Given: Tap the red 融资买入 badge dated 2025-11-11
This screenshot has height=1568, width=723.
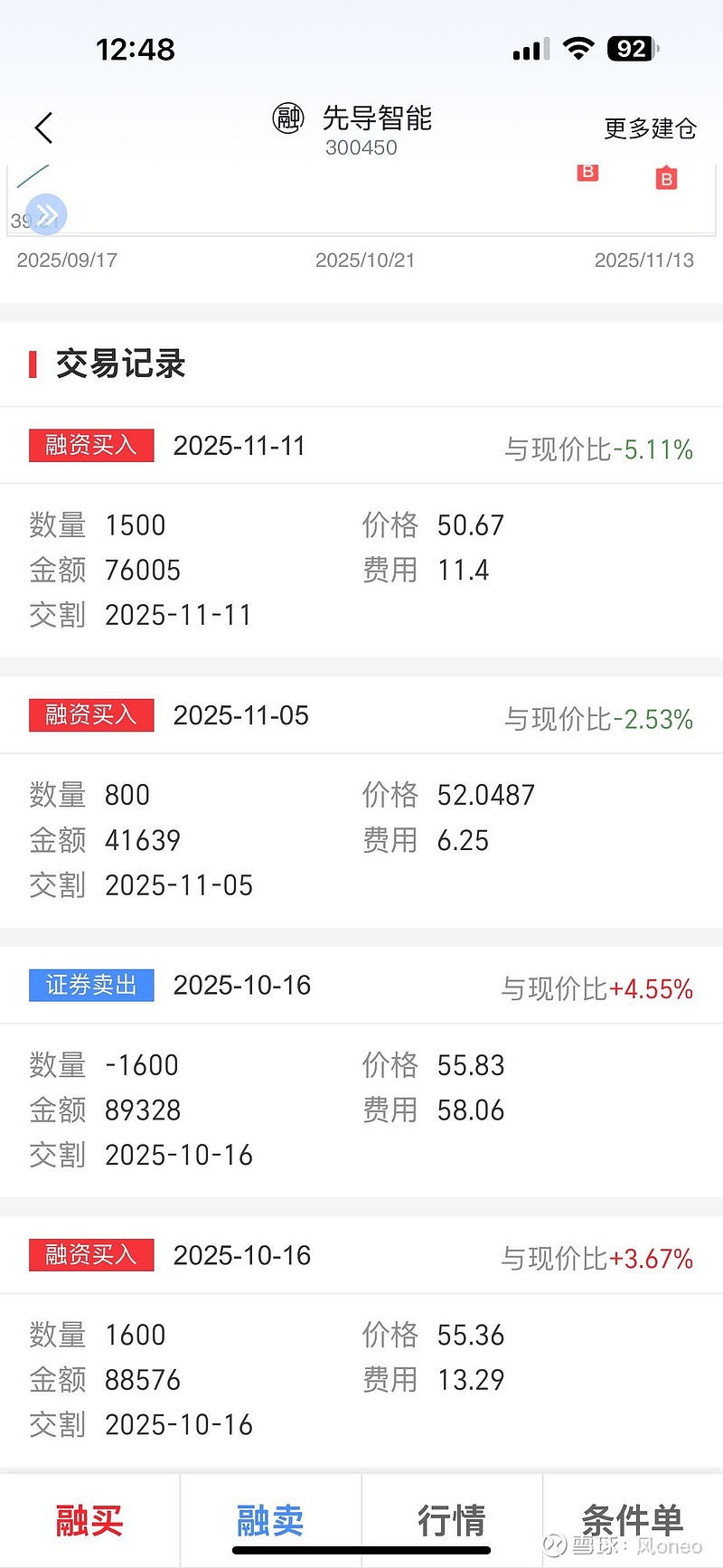Looking at the screenshot, I should pyautogui.click(x=90, y=445).
